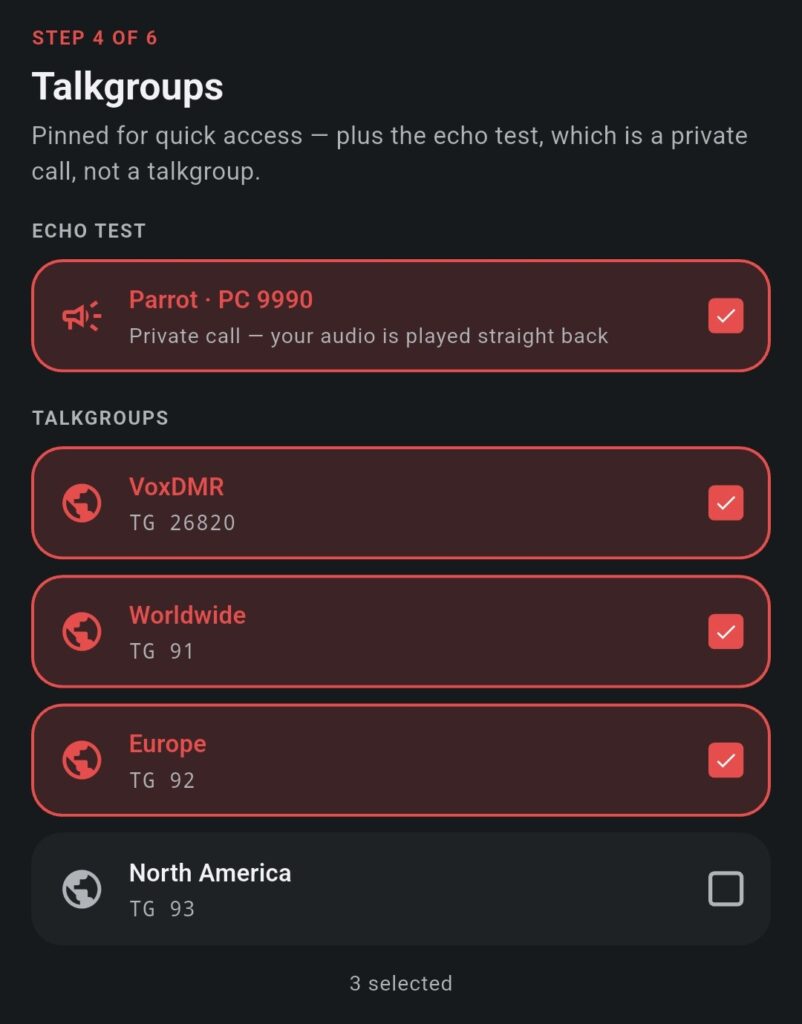
Task: Deselect the VoxDMR talkgroup checkbox
Action: click(x=726, y=503)
